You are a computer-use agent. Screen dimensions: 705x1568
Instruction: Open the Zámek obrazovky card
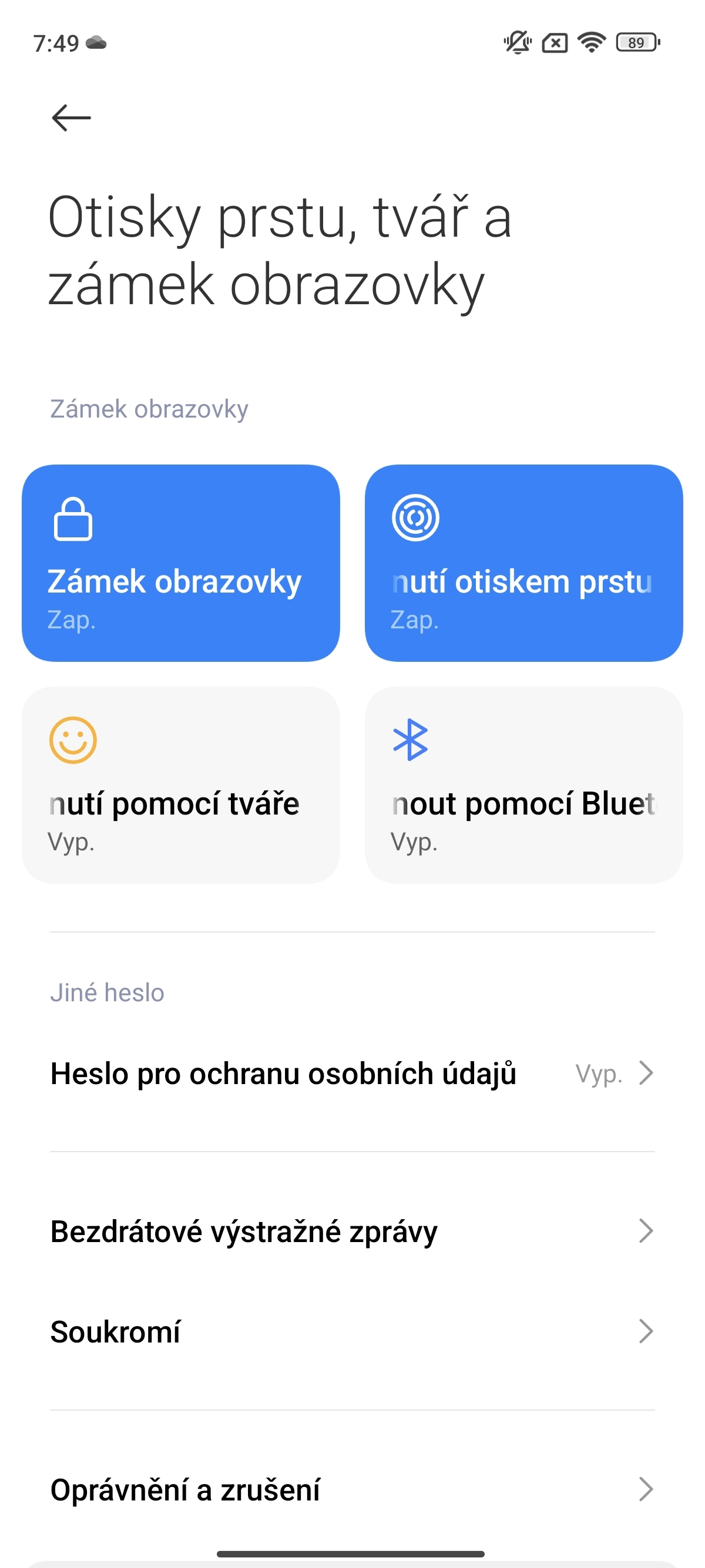coord(181,563)
